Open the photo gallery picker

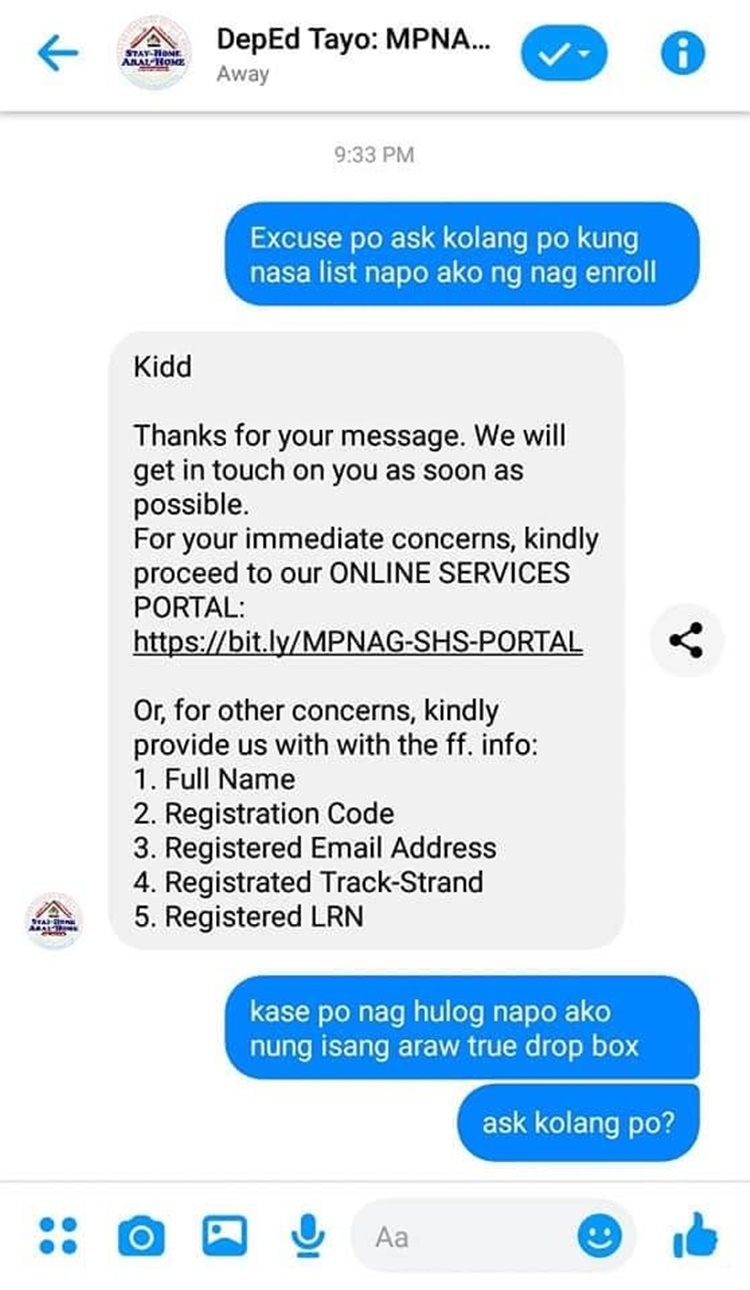(225, 1236)
